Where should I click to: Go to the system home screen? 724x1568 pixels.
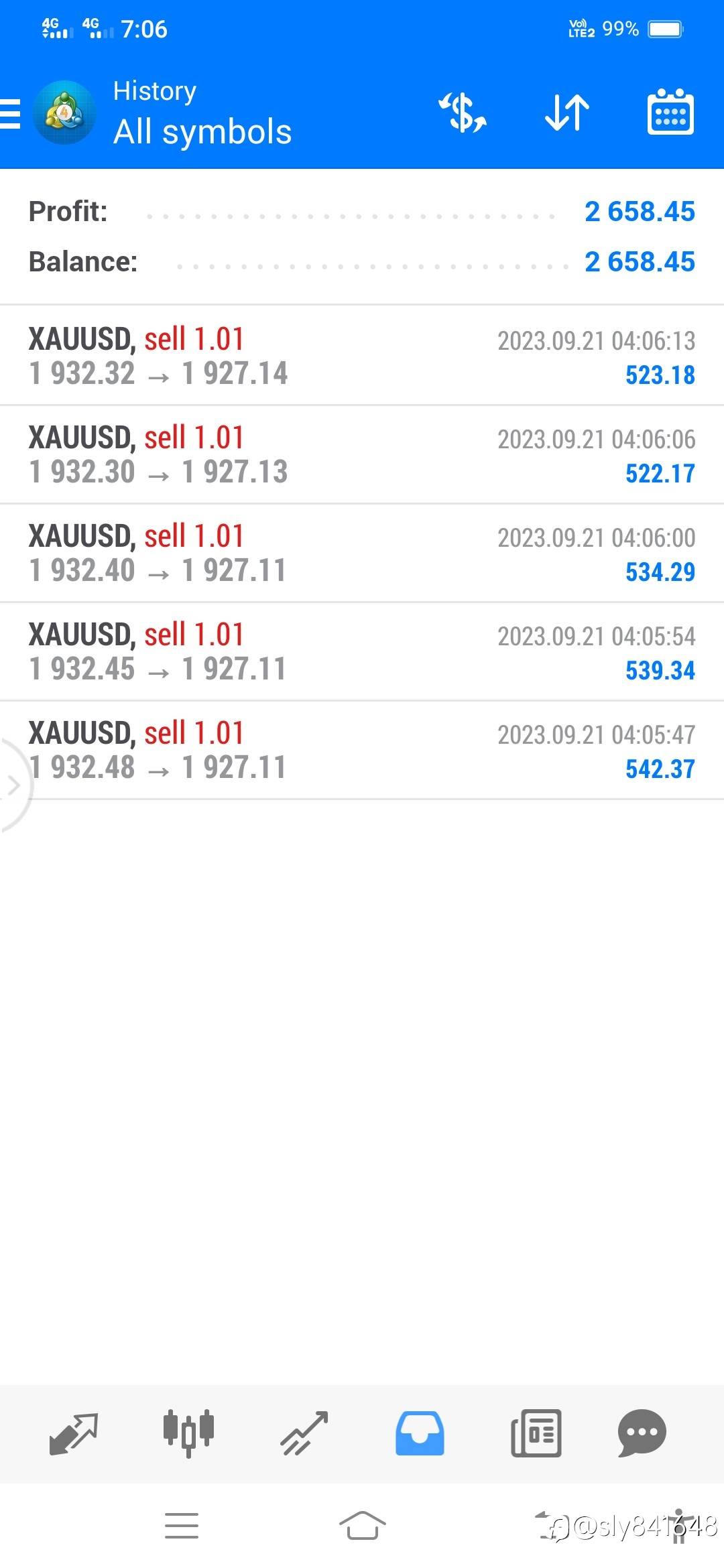point(362,1526)
